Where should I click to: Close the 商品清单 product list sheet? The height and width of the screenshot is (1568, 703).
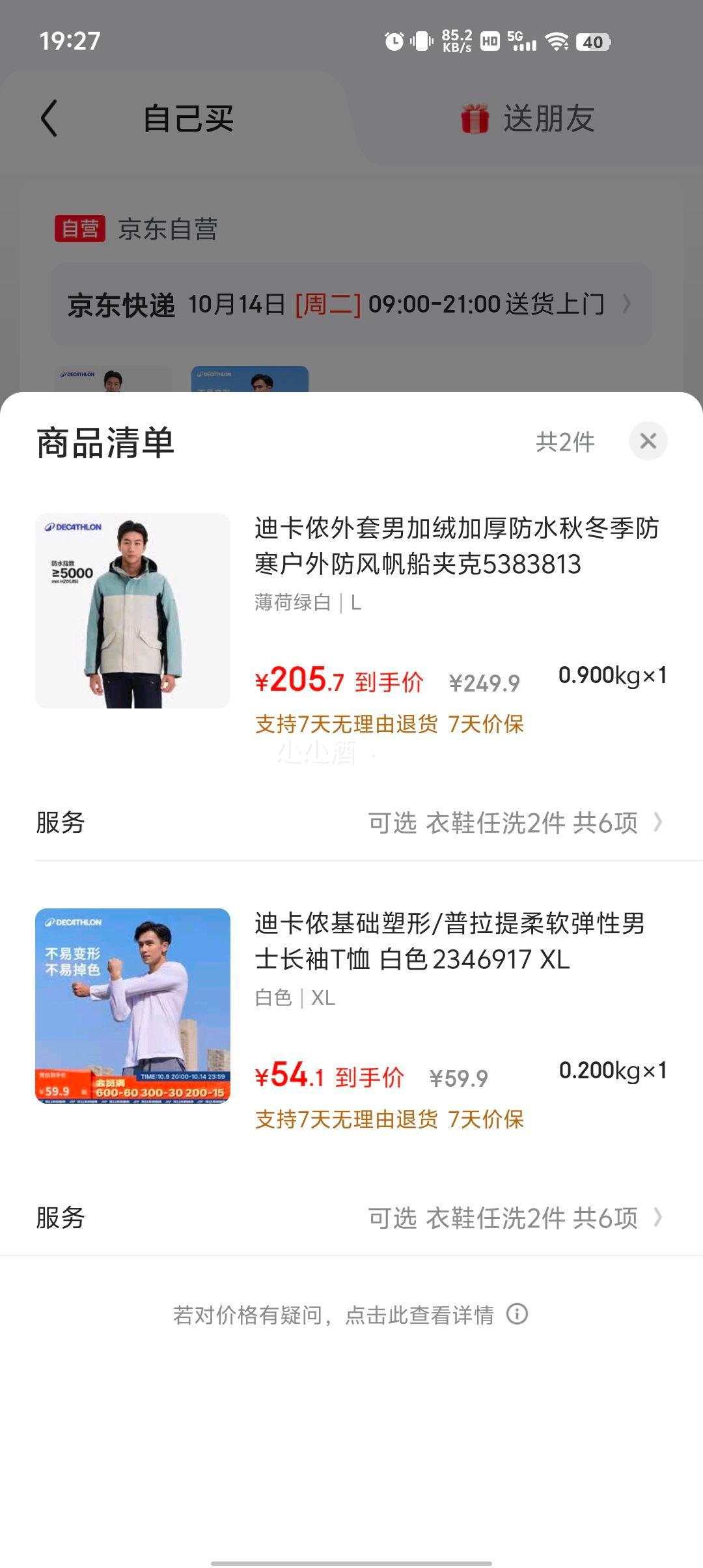(x=648, y=441)
